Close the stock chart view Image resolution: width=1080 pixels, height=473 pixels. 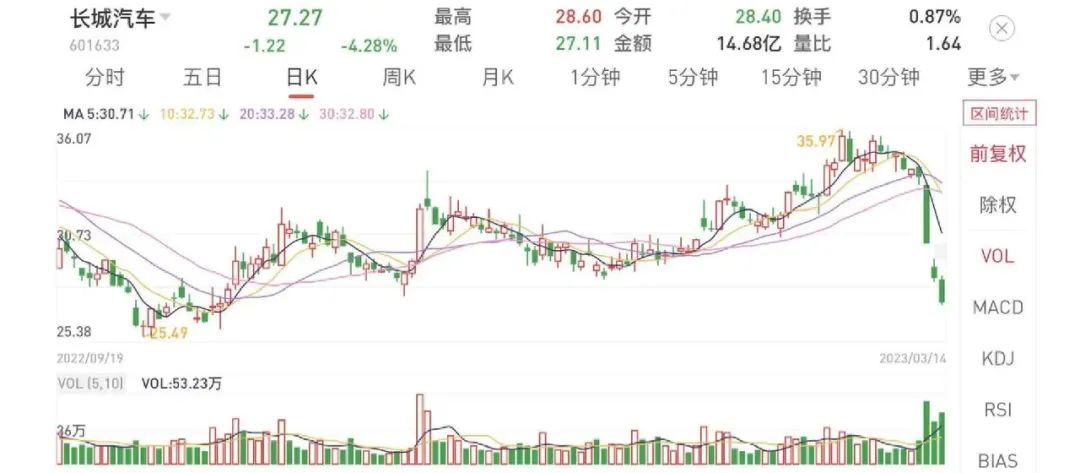(x=1002, y=29)
